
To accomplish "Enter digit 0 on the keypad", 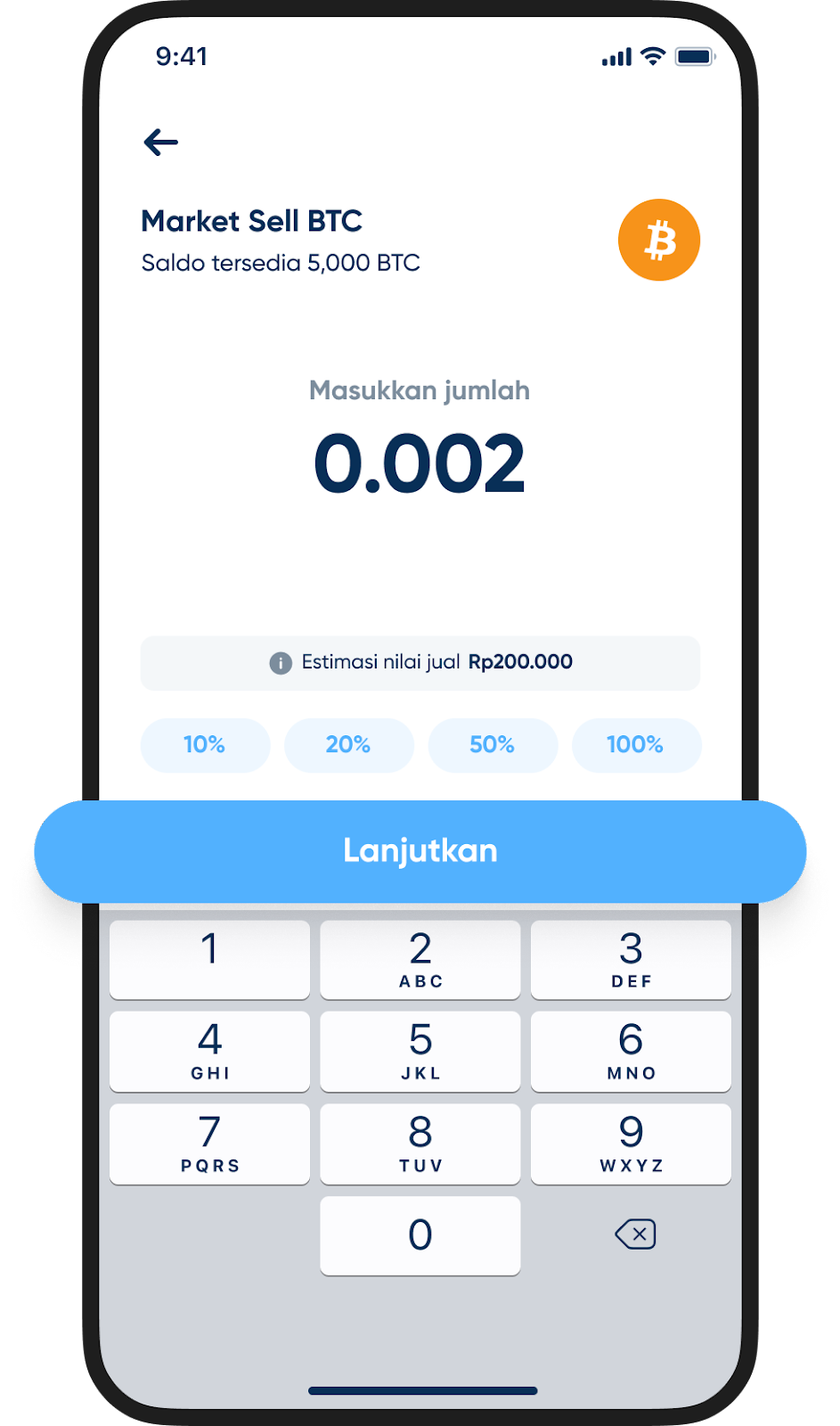I will click(x=420, y=1236).
